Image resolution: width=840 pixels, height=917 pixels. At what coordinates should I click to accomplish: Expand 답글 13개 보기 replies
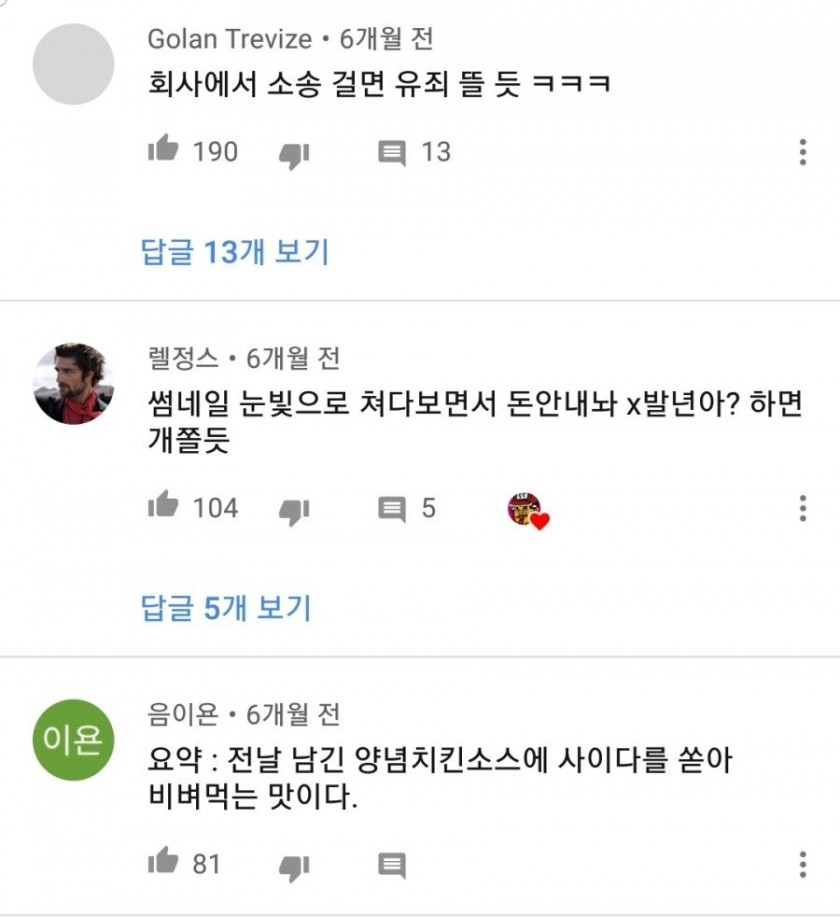tap(236, 251)
